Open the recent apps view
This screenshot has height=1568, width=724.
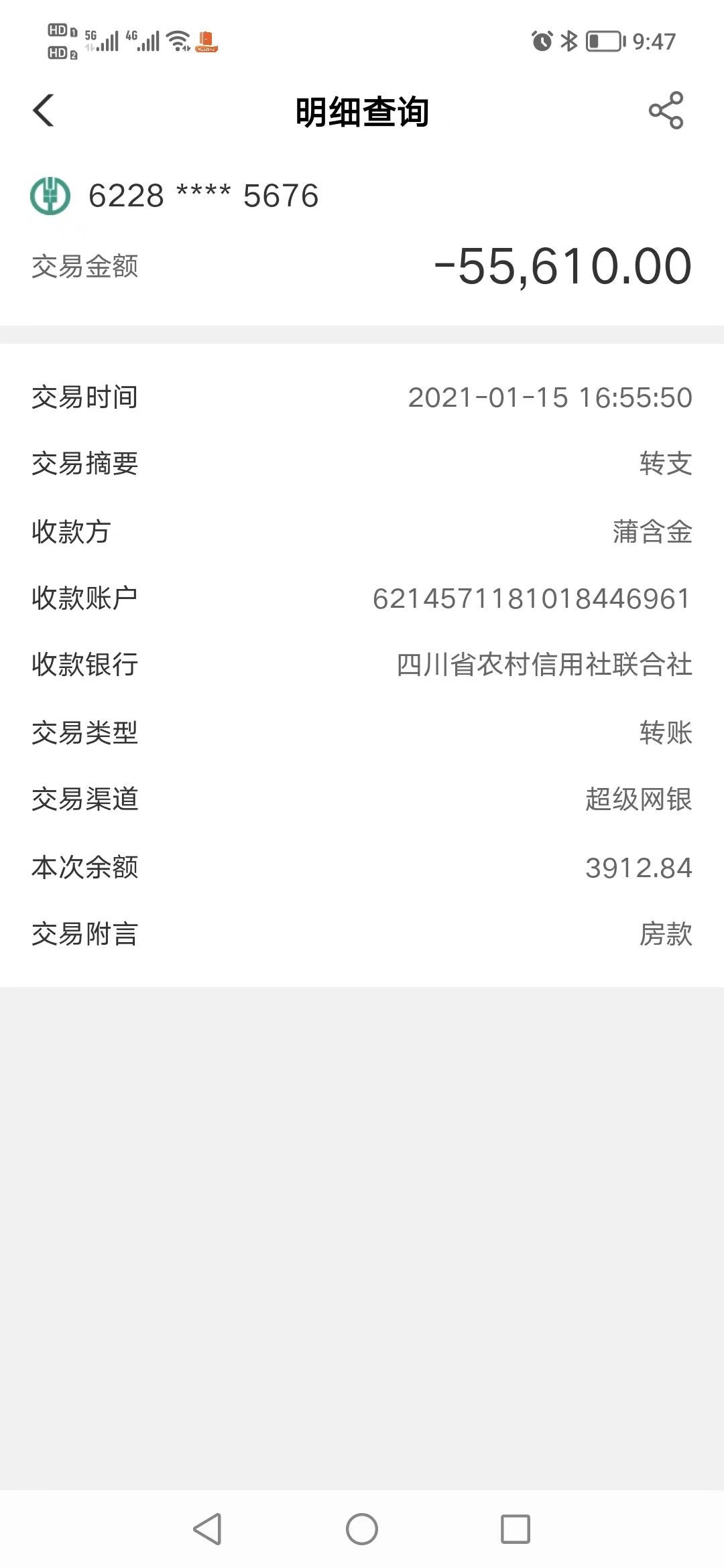point(516,1529)
